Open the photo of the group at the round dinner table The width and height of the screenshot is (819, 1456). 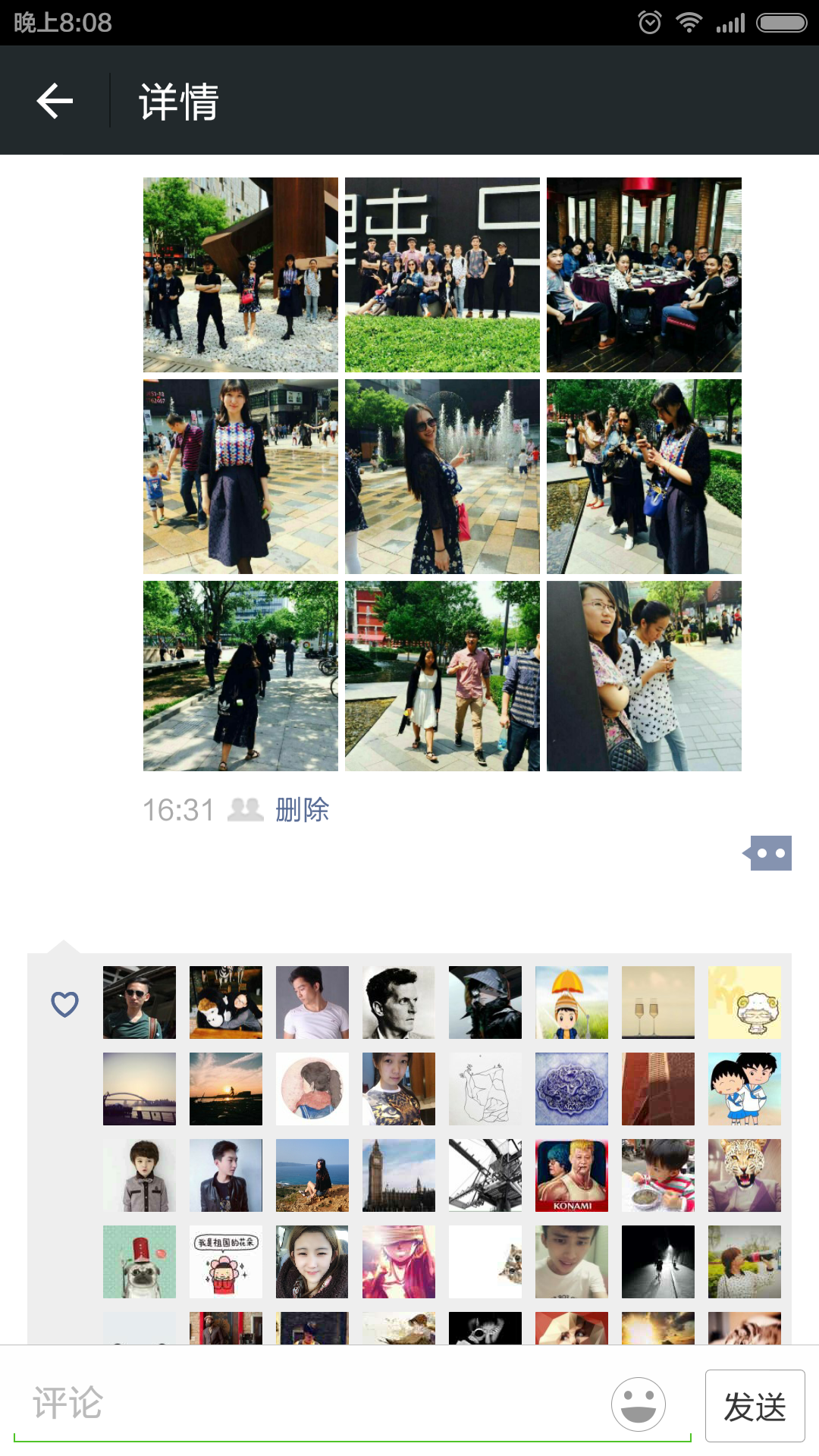click(644, 275)
